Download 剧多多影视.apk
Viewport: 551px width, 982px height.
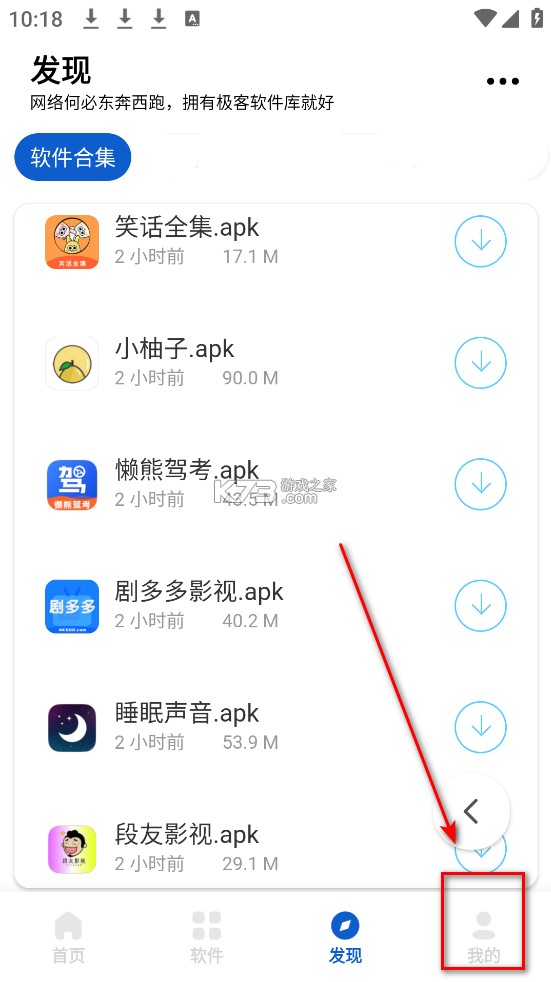point(480,606)
